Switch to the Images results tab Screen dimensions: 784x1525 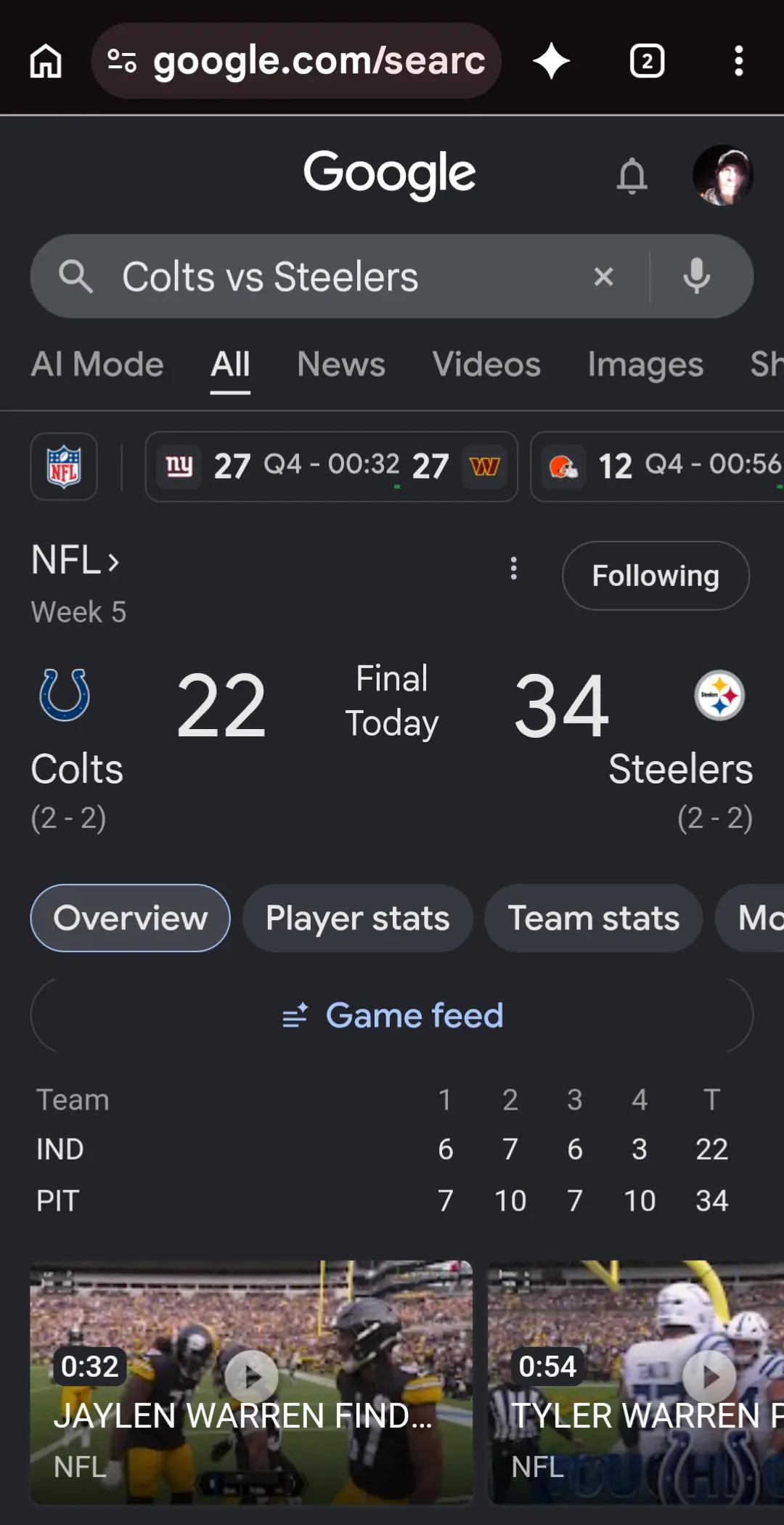(645, 365)
